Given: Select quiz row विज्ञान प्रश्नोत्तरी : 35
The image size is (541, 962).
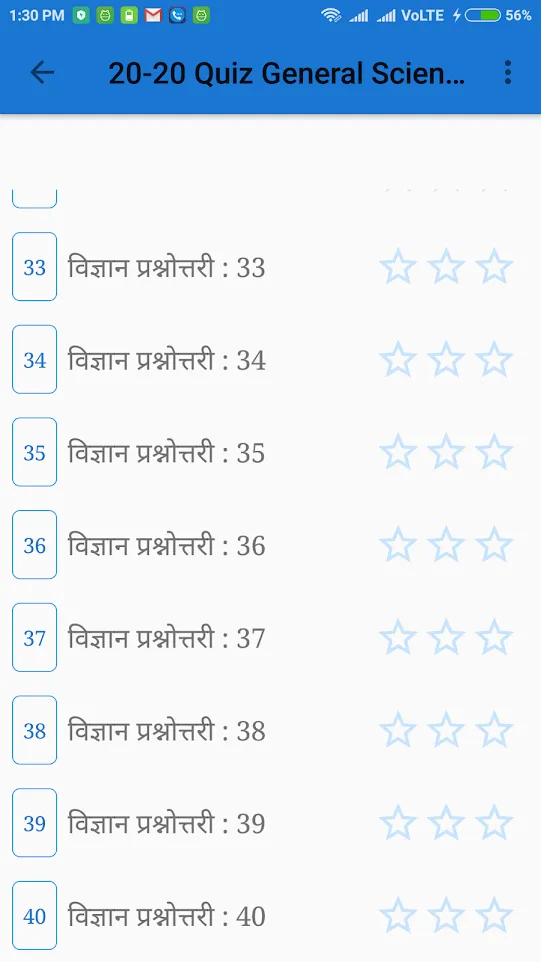Looking at the screenshot, I should pyautogui.click(x=270, y=452).
